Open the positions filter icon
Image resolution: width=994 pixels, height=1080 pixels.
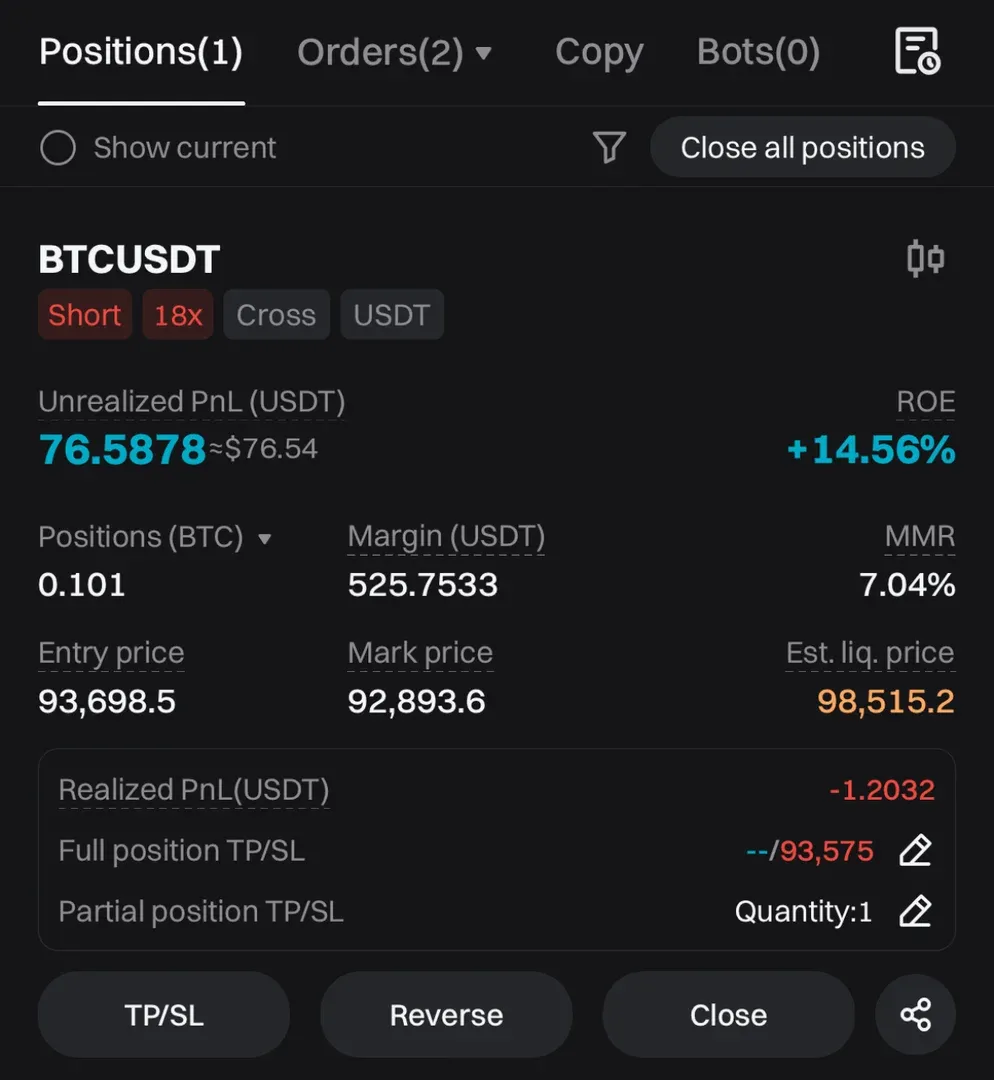609,148
